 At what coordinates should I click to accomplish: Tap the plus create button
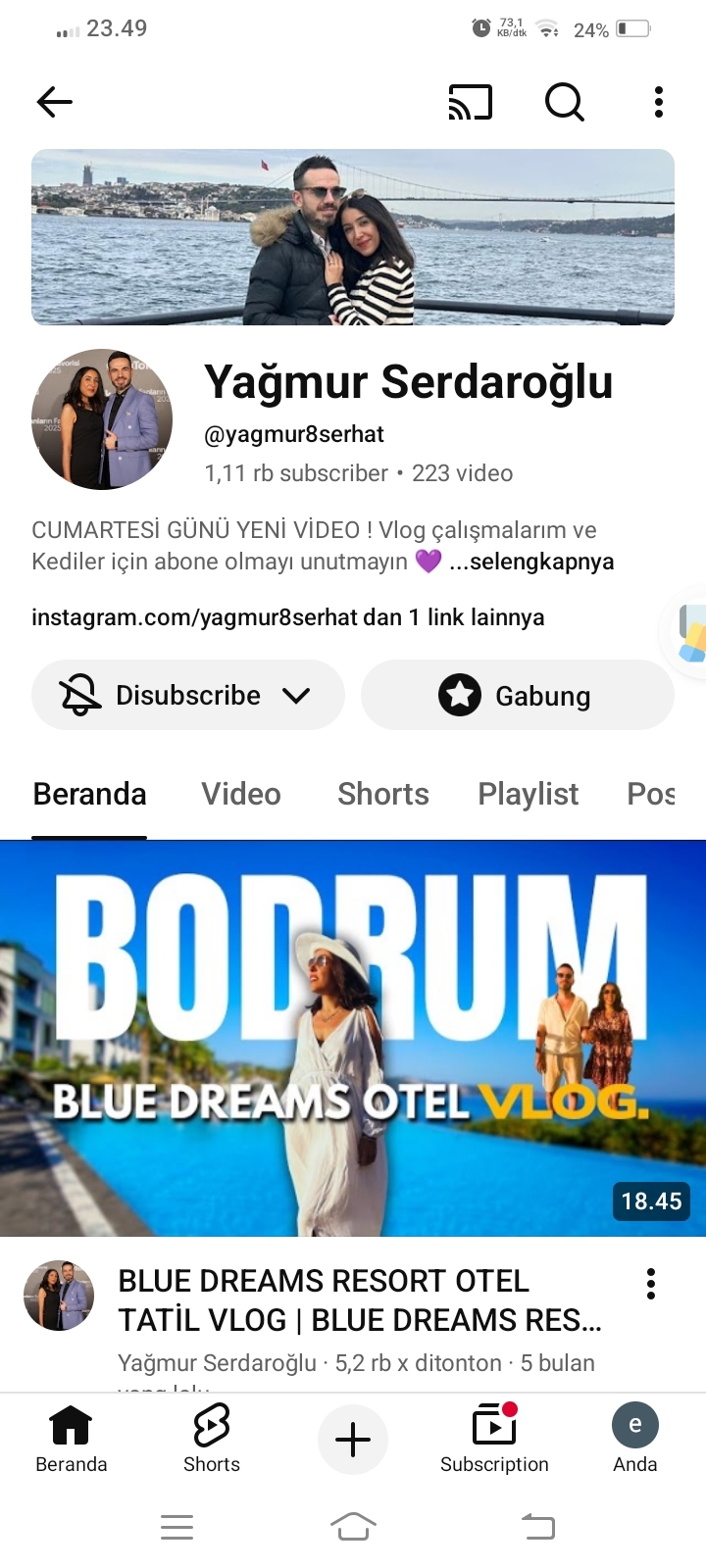pos(353,1440)
